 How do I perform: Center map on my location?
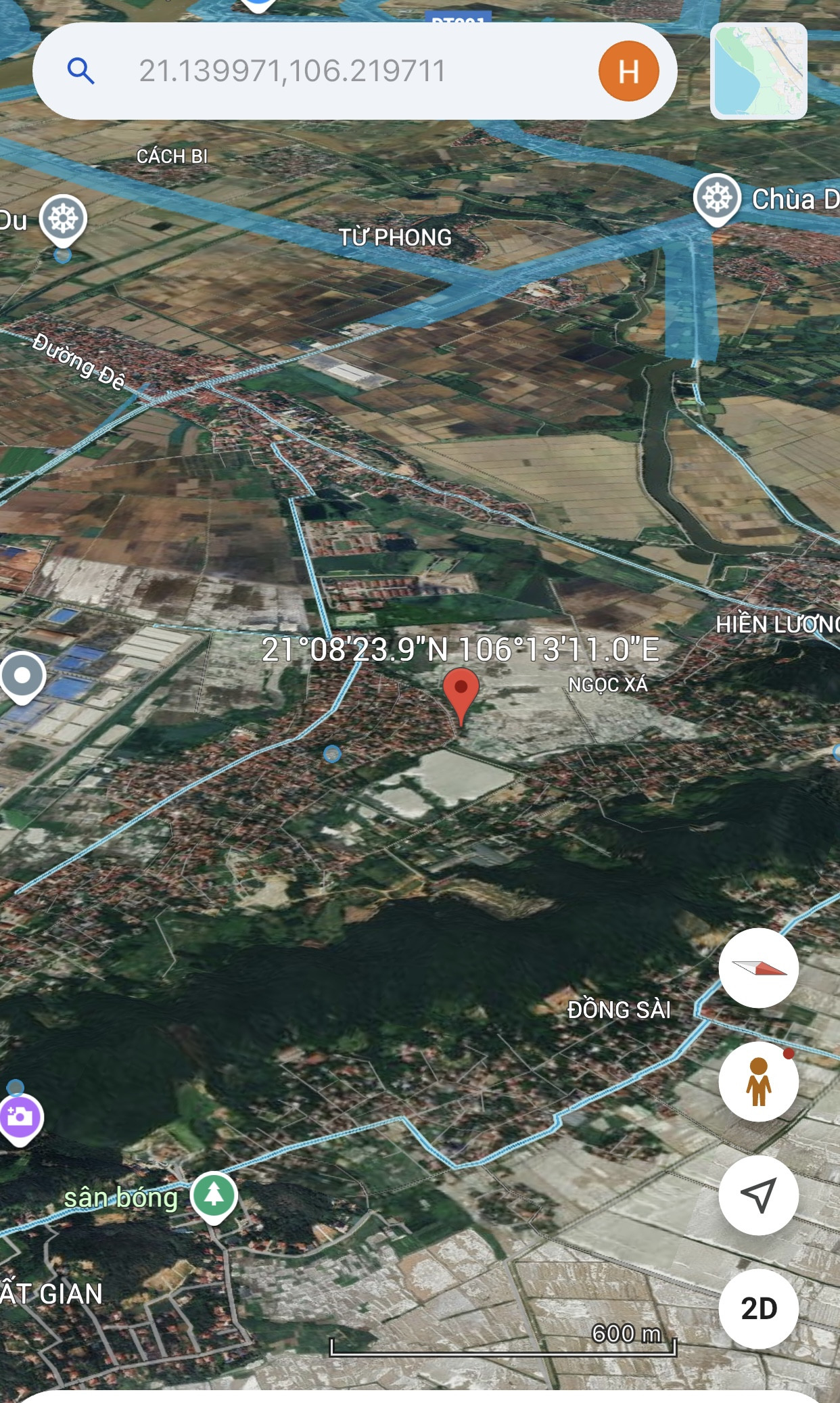click(758, 1195)
